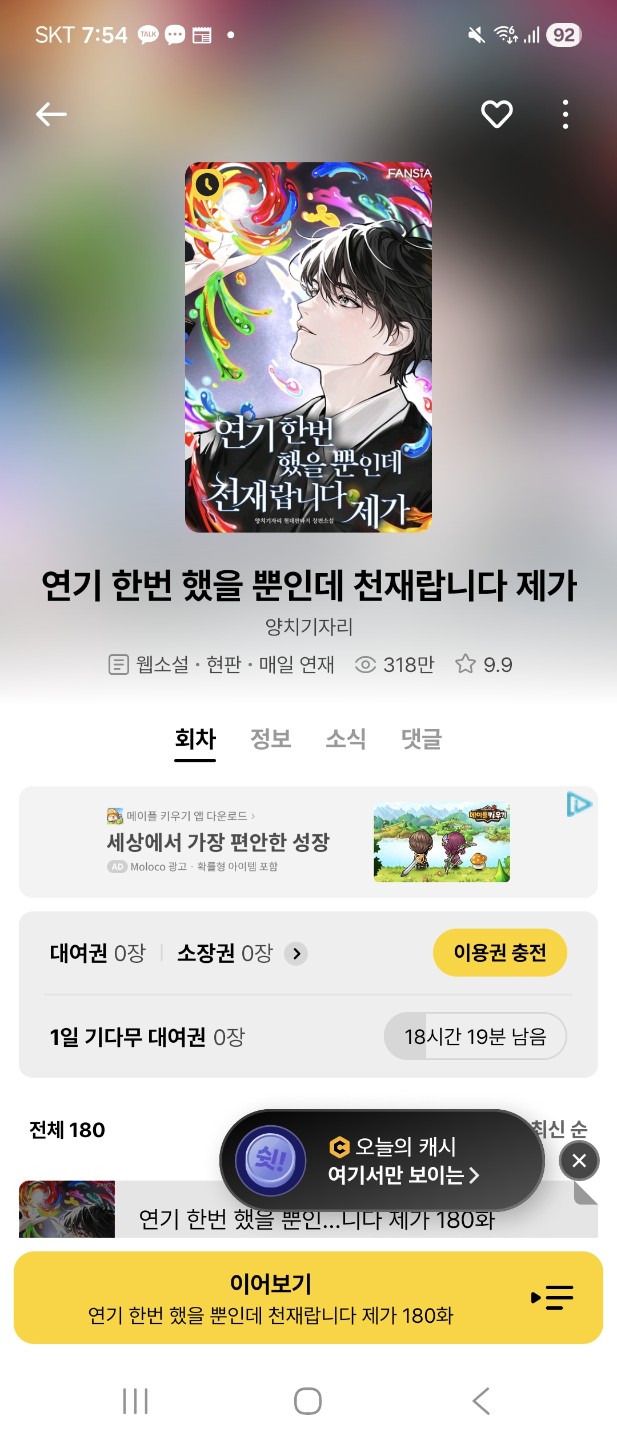
Task: Open the 메이플 키우기 ad banner
Action: (x=300, y=842)
